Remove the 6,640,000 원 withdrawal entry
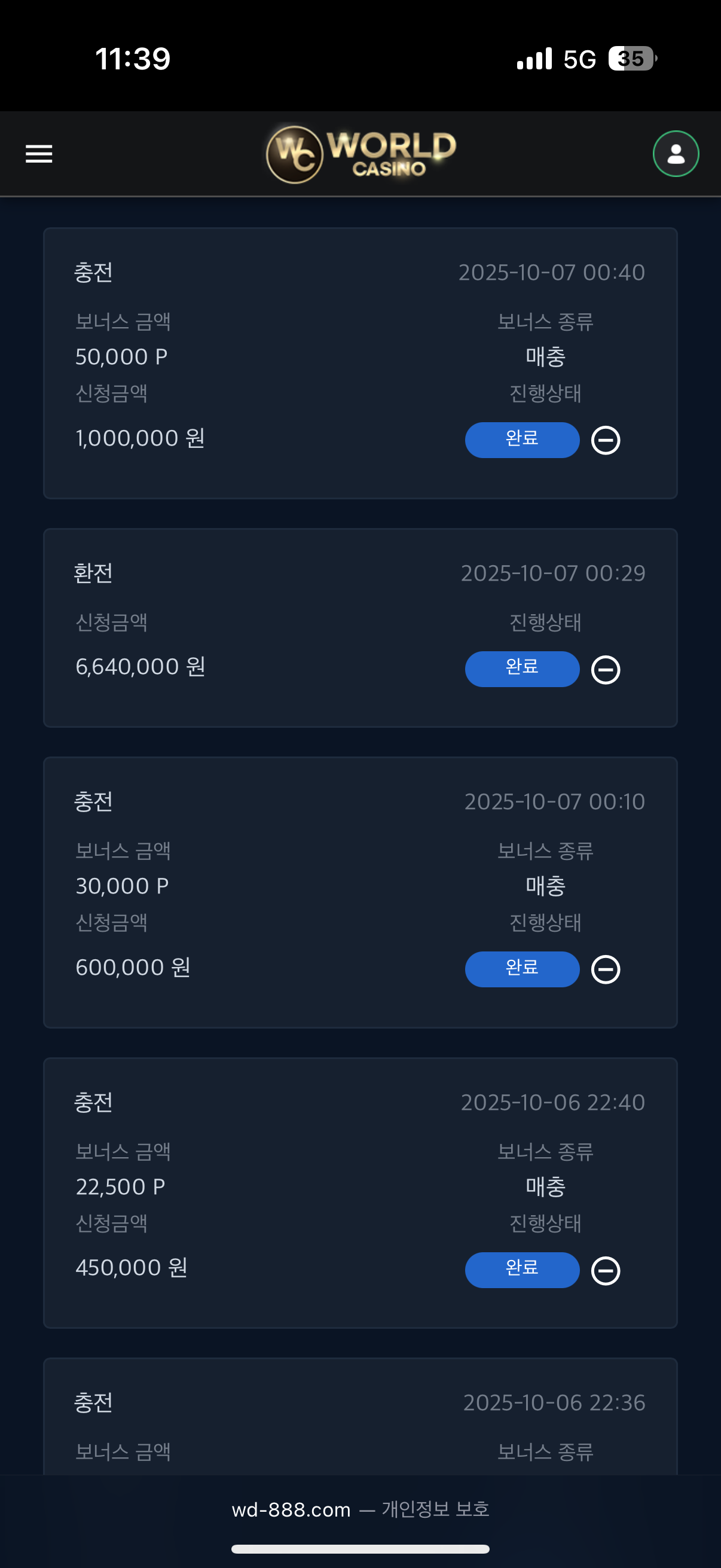The width and height of the screenshot is (721, 1568). tap(606, 670)
